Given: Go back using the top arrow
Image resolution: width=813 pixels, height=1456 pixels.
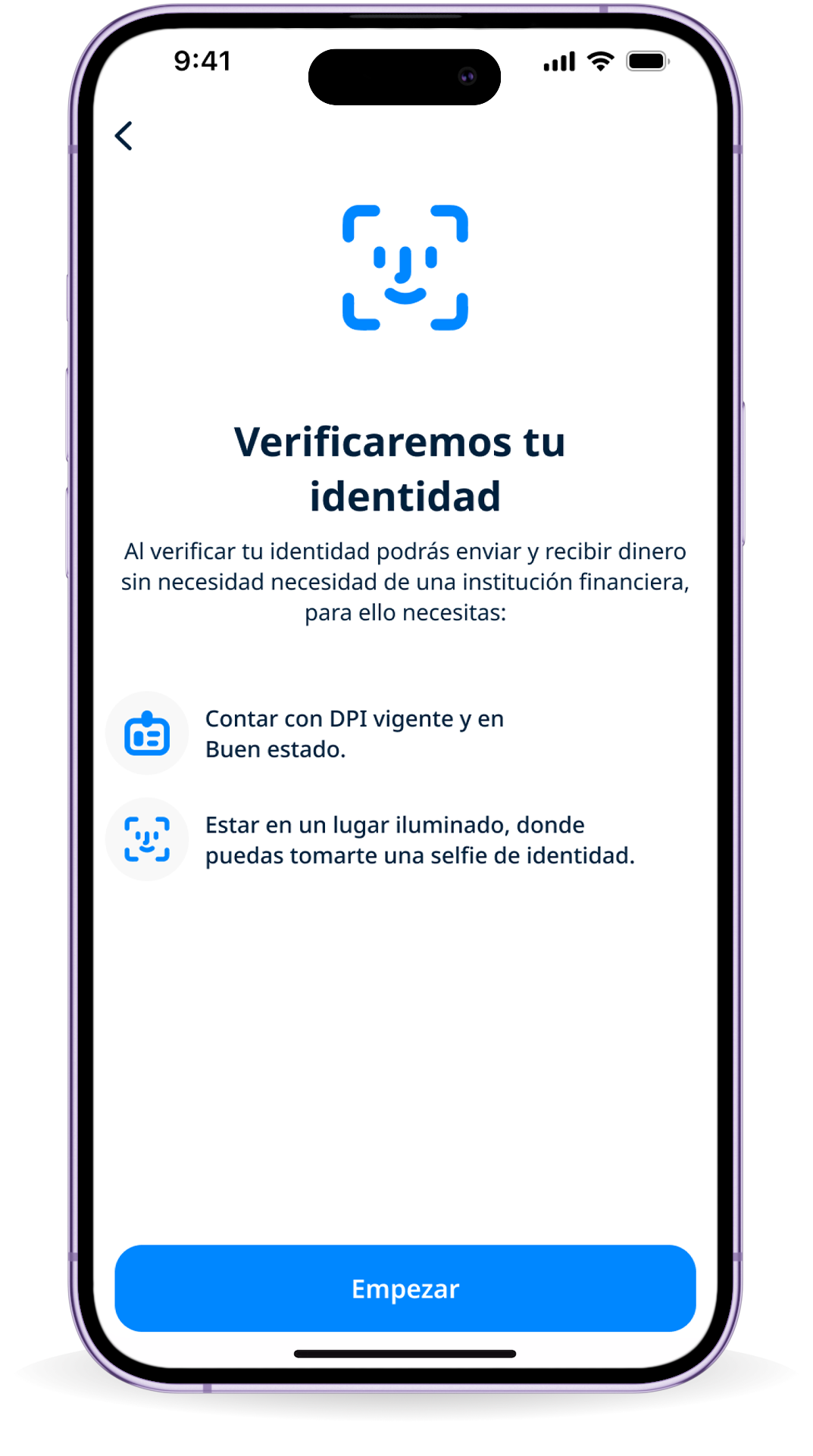Looking at the screenshot, I should click(x=124, y=136).
